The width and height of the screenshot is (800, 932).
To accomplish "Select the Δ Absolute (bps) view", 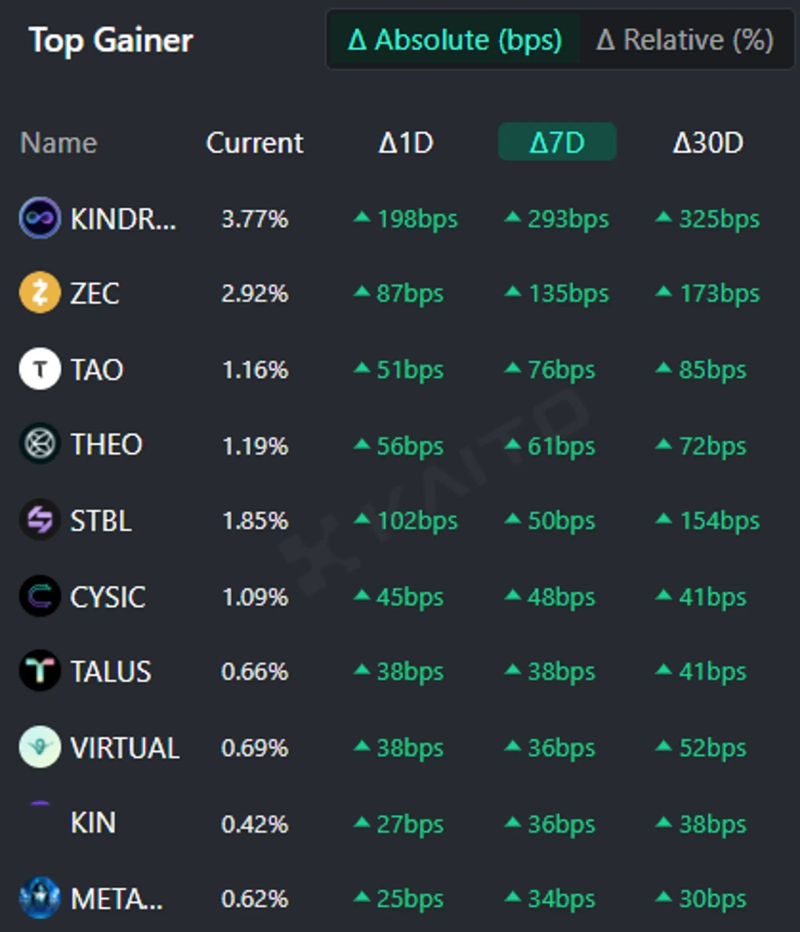I will click(455, 41).
